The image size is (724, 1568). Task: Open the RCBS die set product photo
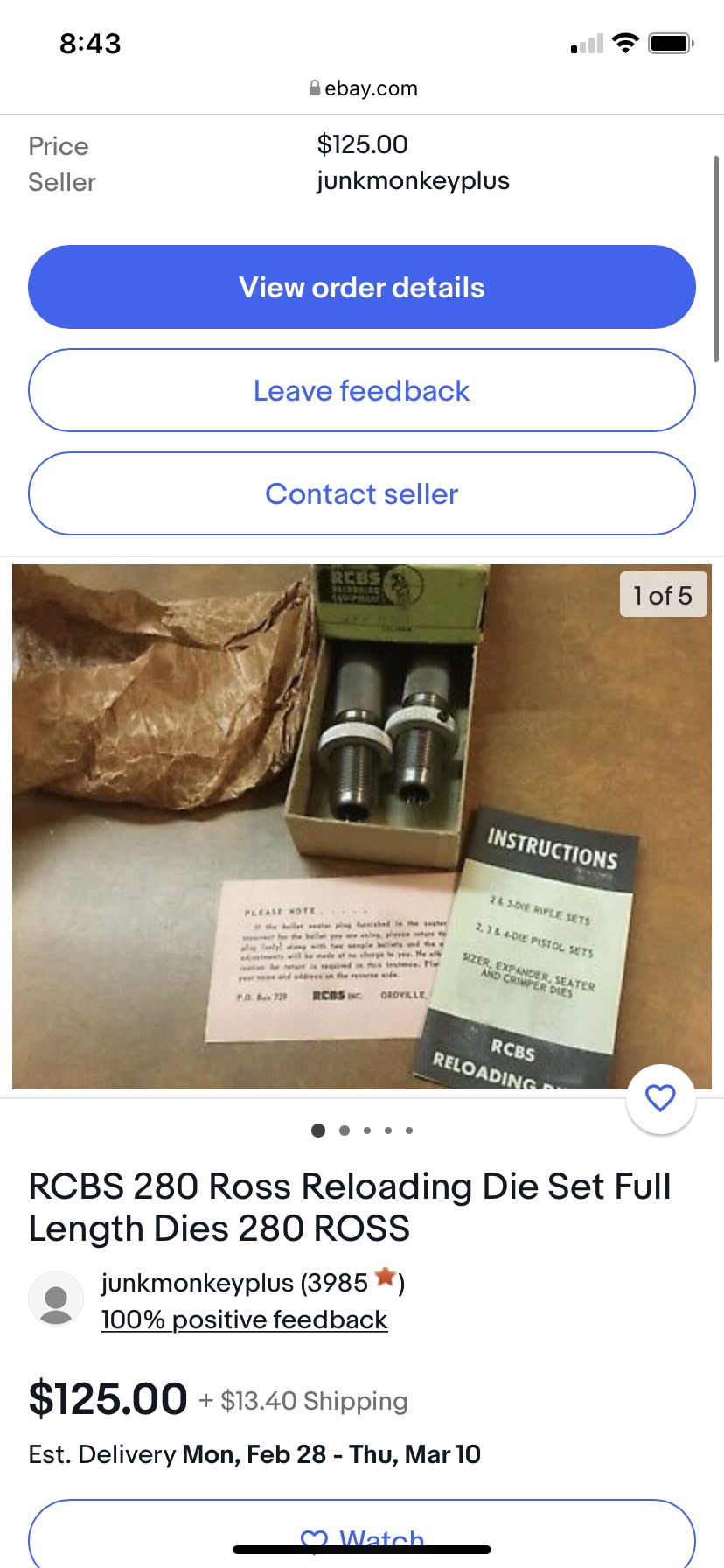[x=362, y=826]
